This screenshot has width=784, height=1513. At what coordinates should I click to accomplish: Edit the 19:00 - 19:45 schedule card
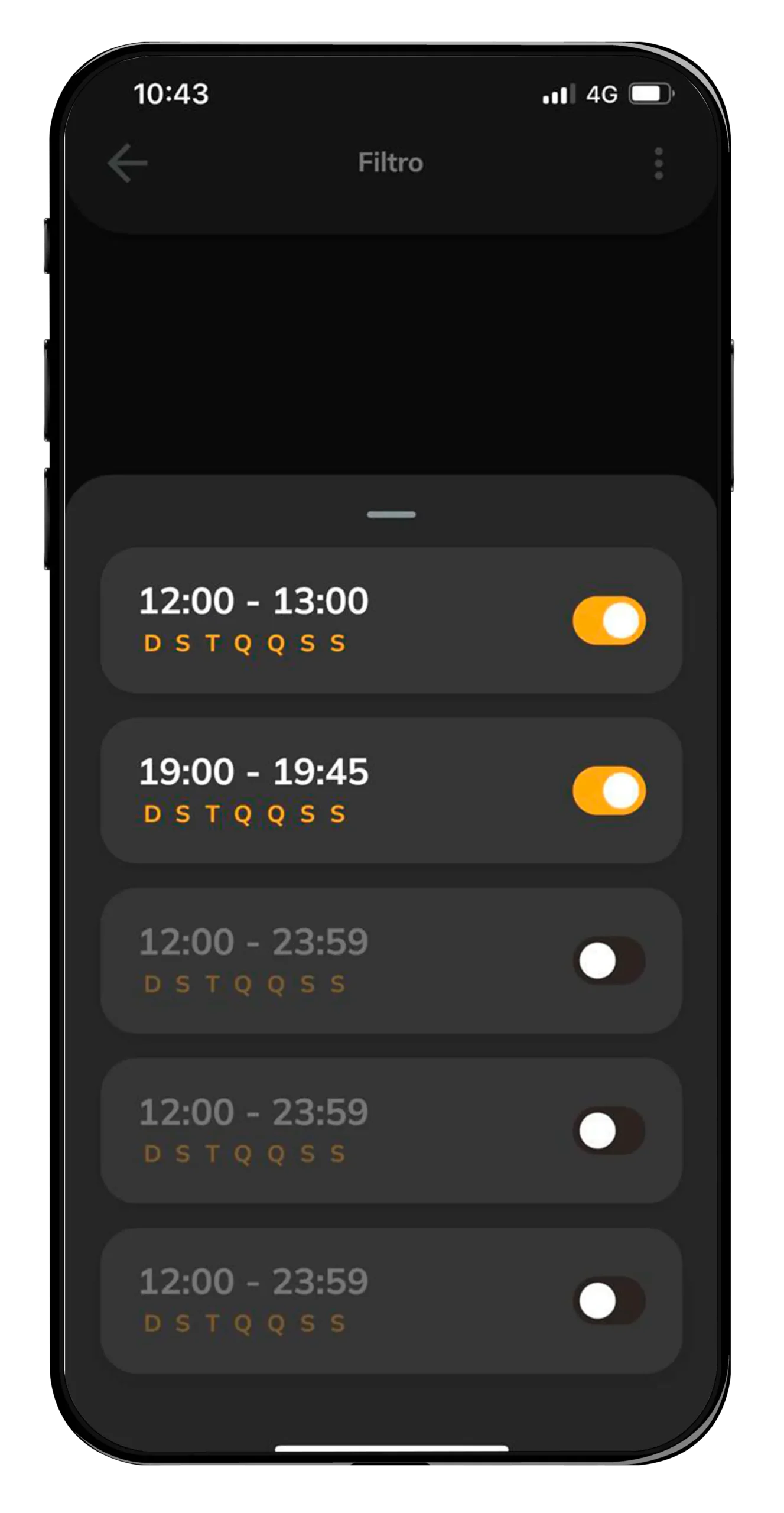point(391,790)
